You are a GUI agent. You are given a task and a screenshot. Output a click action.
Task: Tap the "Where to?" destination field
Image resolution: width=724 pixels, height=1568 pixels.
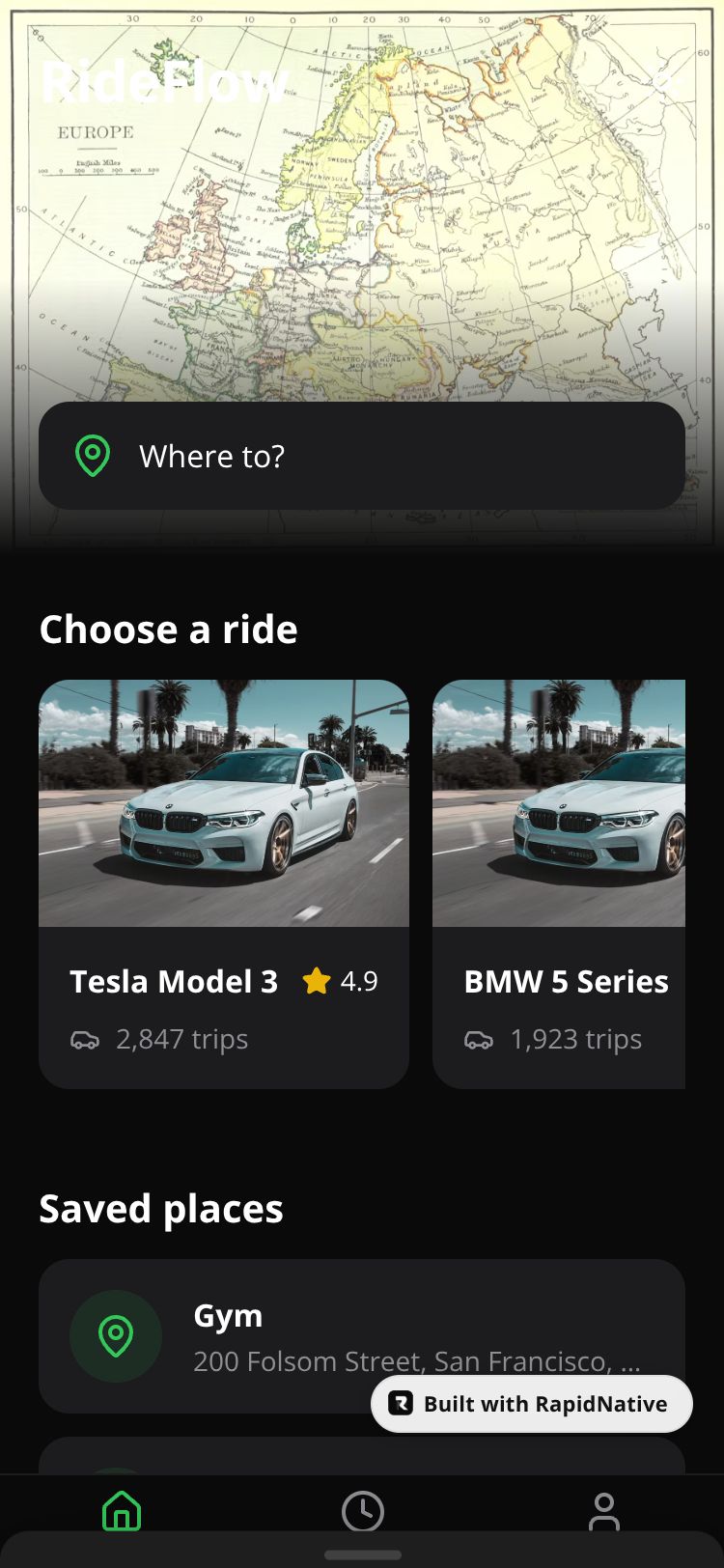pos(361,456)
